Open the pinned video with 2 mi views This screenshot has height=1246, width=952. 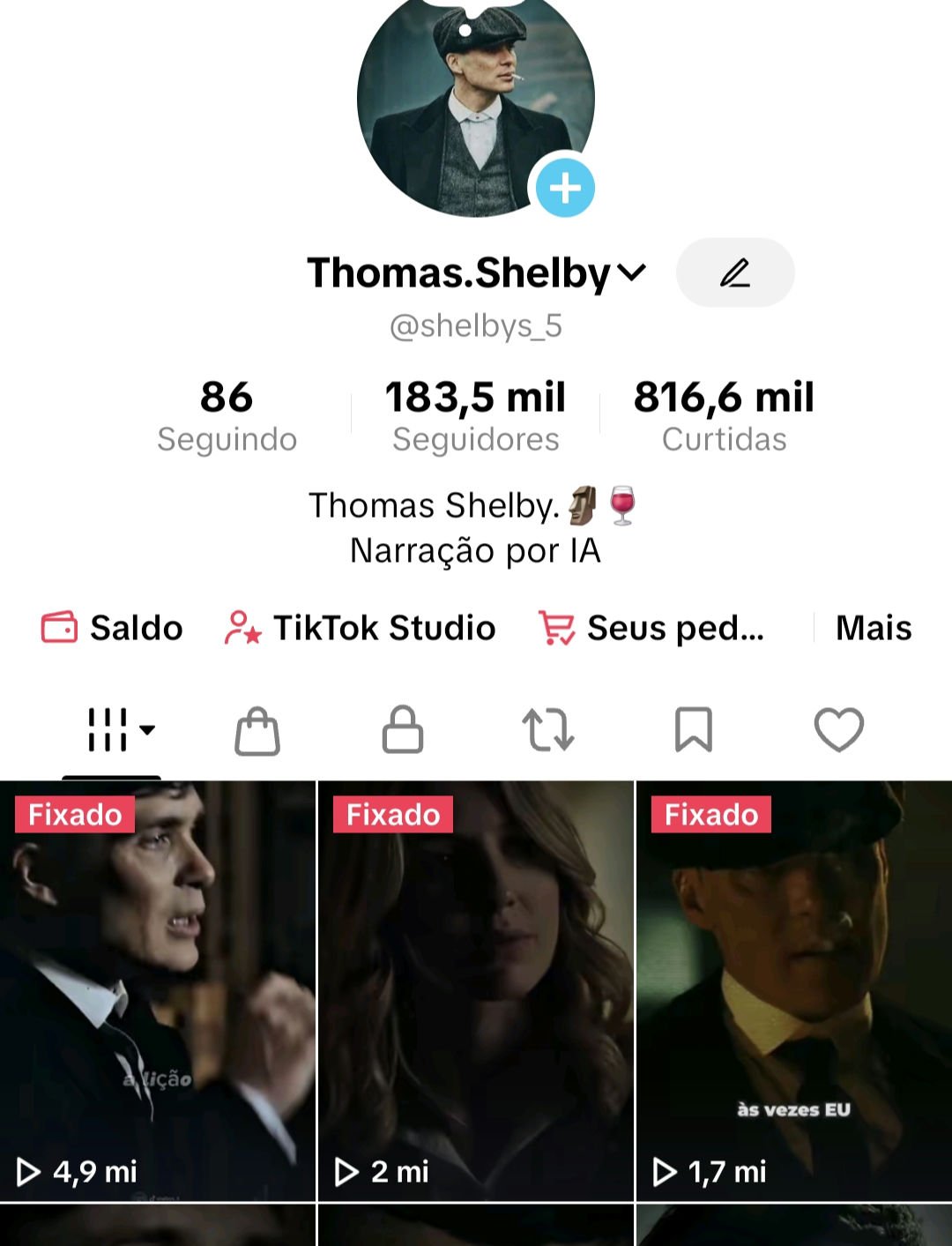[476, 990]
